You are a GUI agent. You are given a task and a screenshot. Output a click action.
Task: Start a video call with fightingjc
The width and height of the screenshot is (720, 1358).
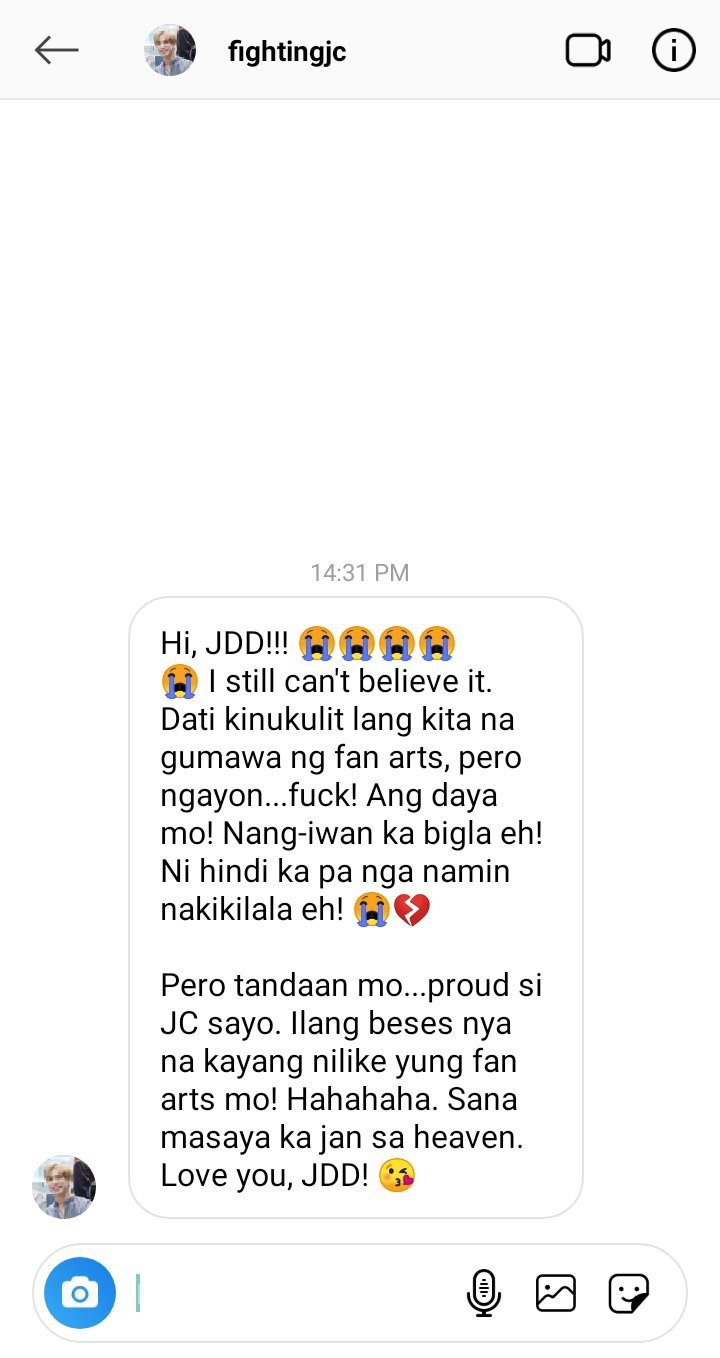[588, 50]
